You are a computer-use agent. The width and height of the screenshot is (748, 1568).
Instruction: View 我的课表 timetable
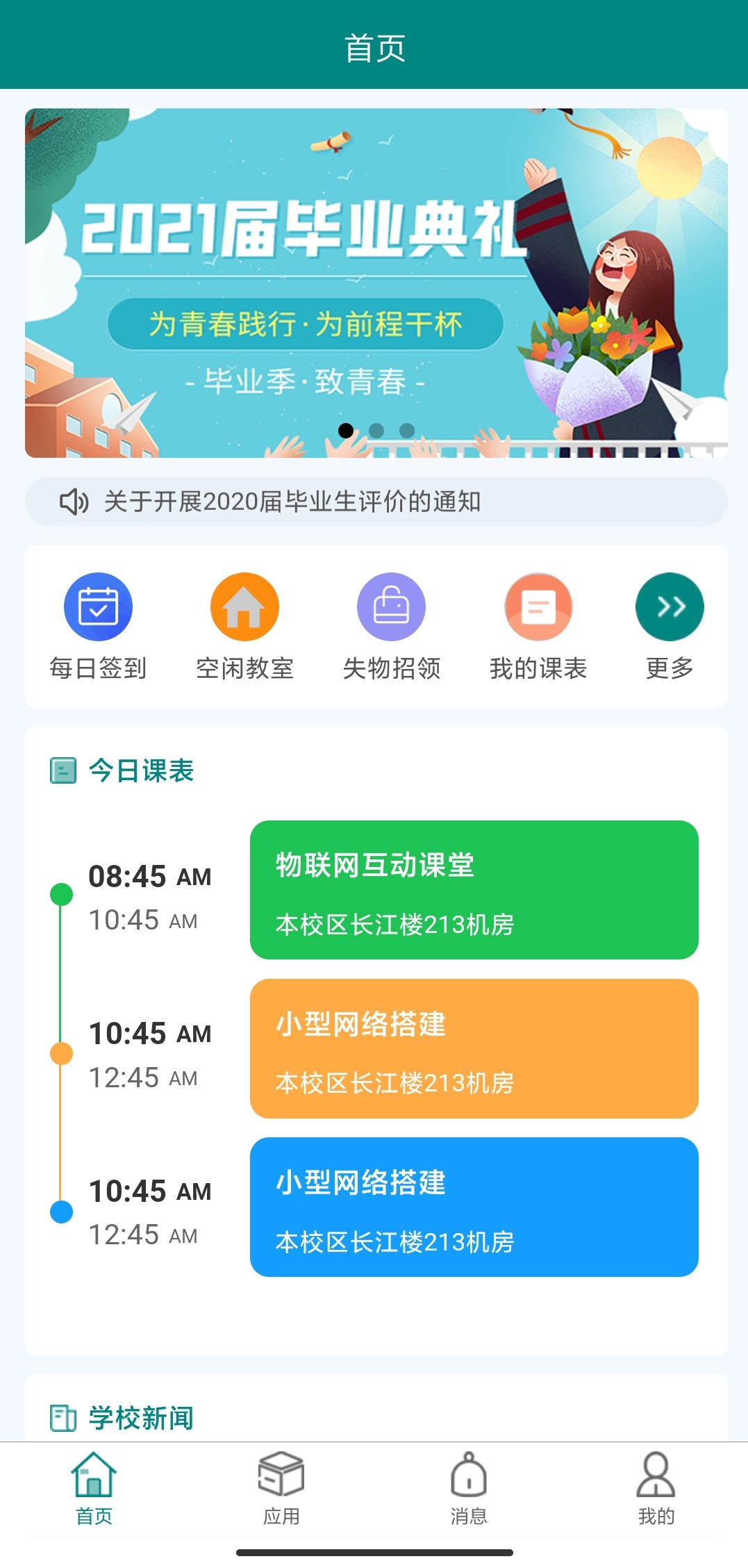point(538,625)
